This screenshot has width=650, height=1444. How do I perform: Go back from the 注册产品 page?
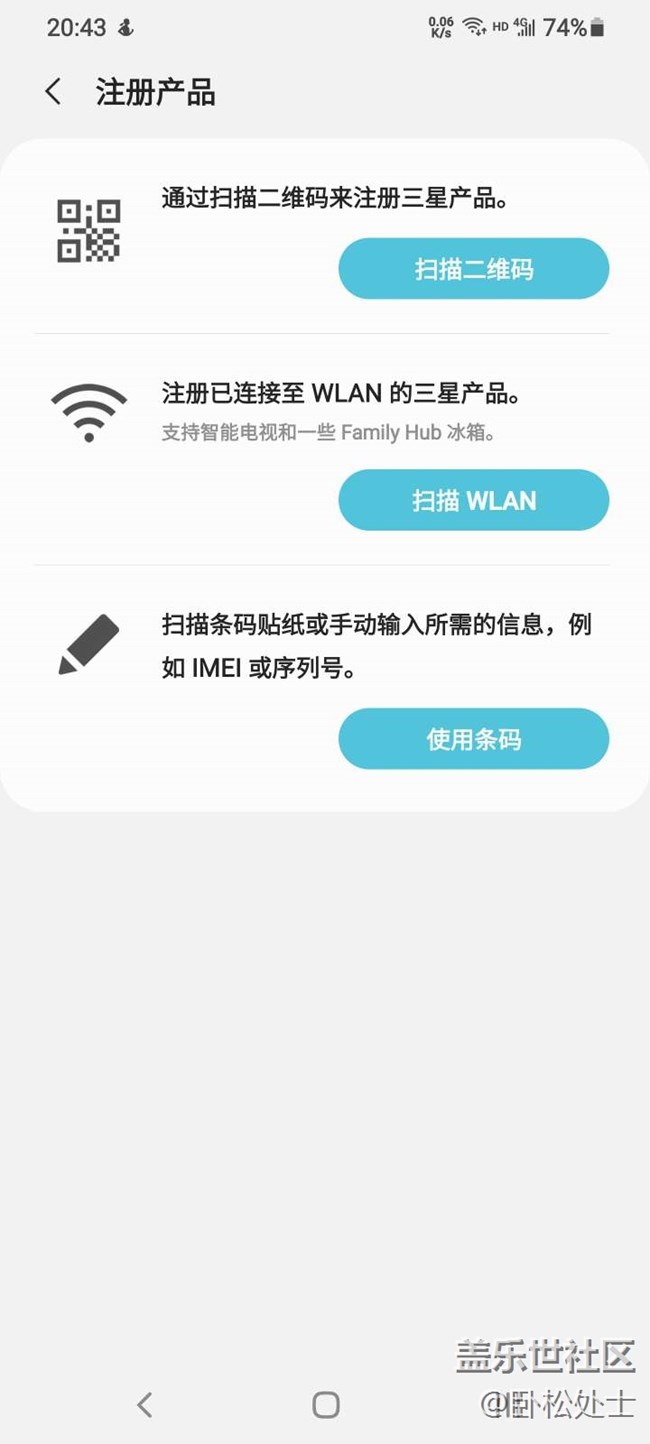(x=54, y=92)
